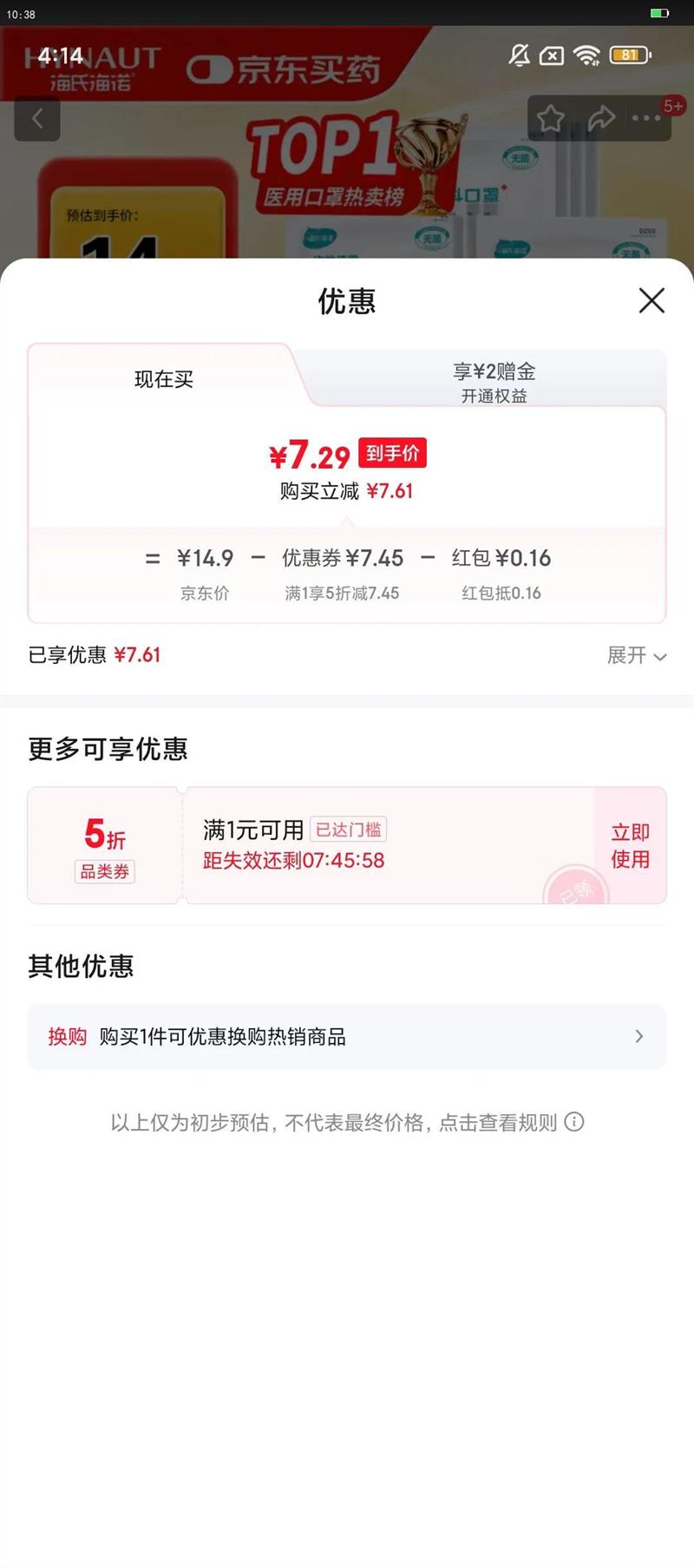Screen dimensions: 694x1568
Task: Go back using the back arrow icon
Action: (x=37, y=119)
